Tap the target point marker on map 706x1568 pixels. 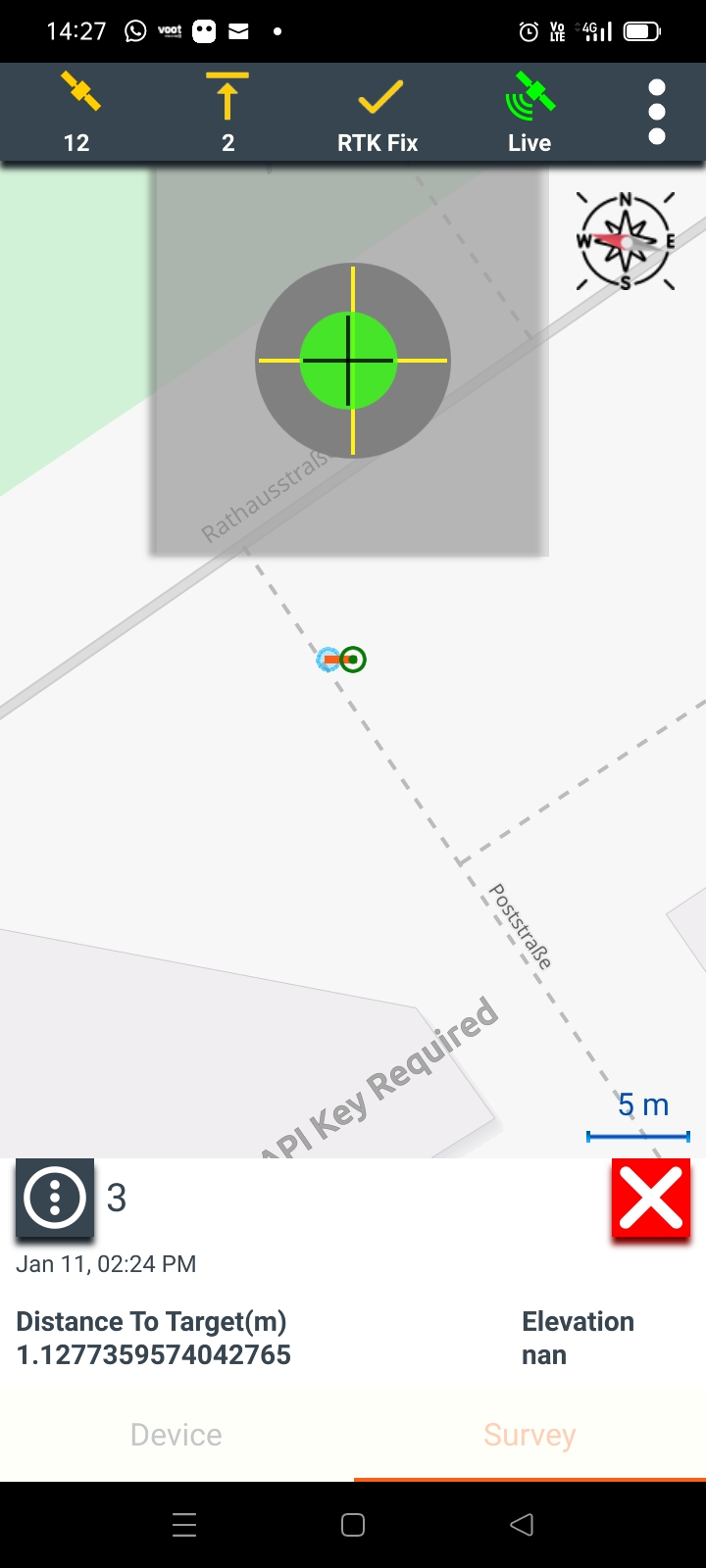(354, 660)
